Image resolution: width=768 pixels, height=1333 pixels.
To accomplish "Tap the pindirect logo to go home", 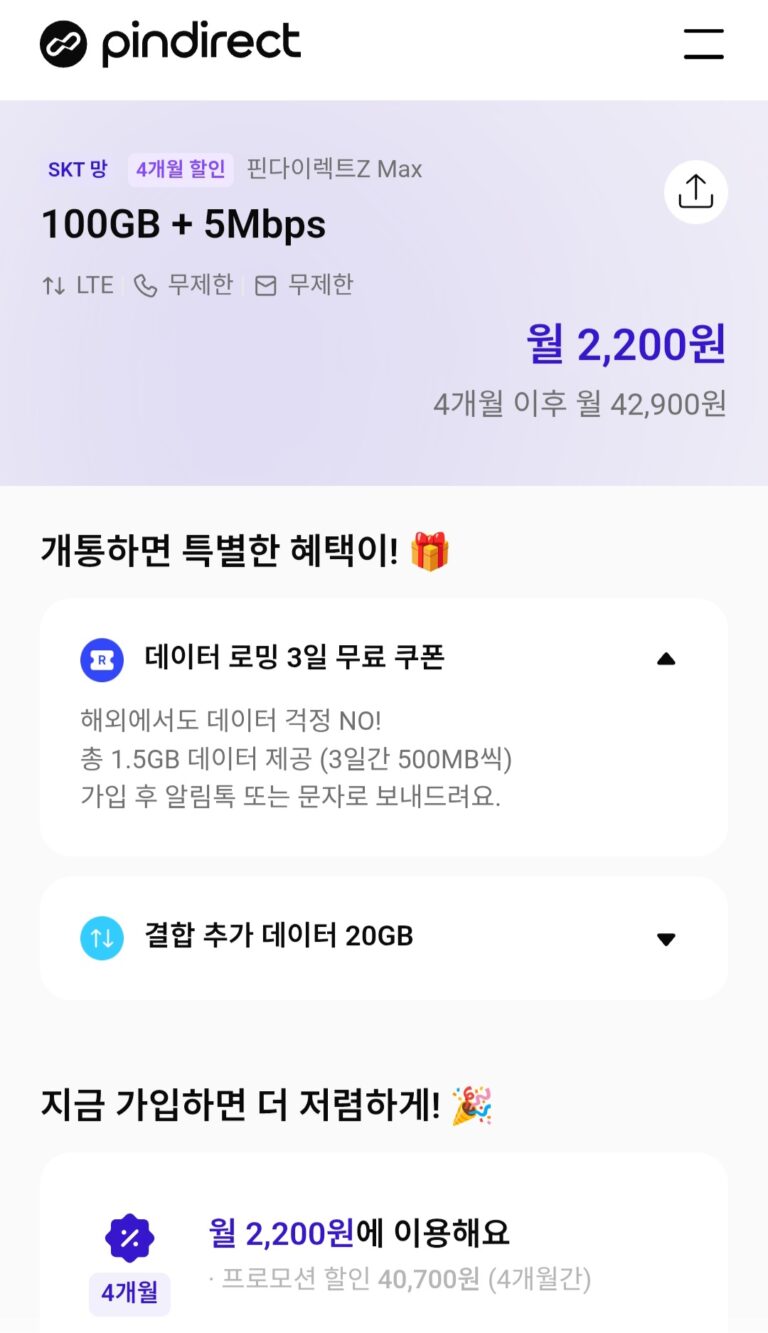I will point(170,44).
